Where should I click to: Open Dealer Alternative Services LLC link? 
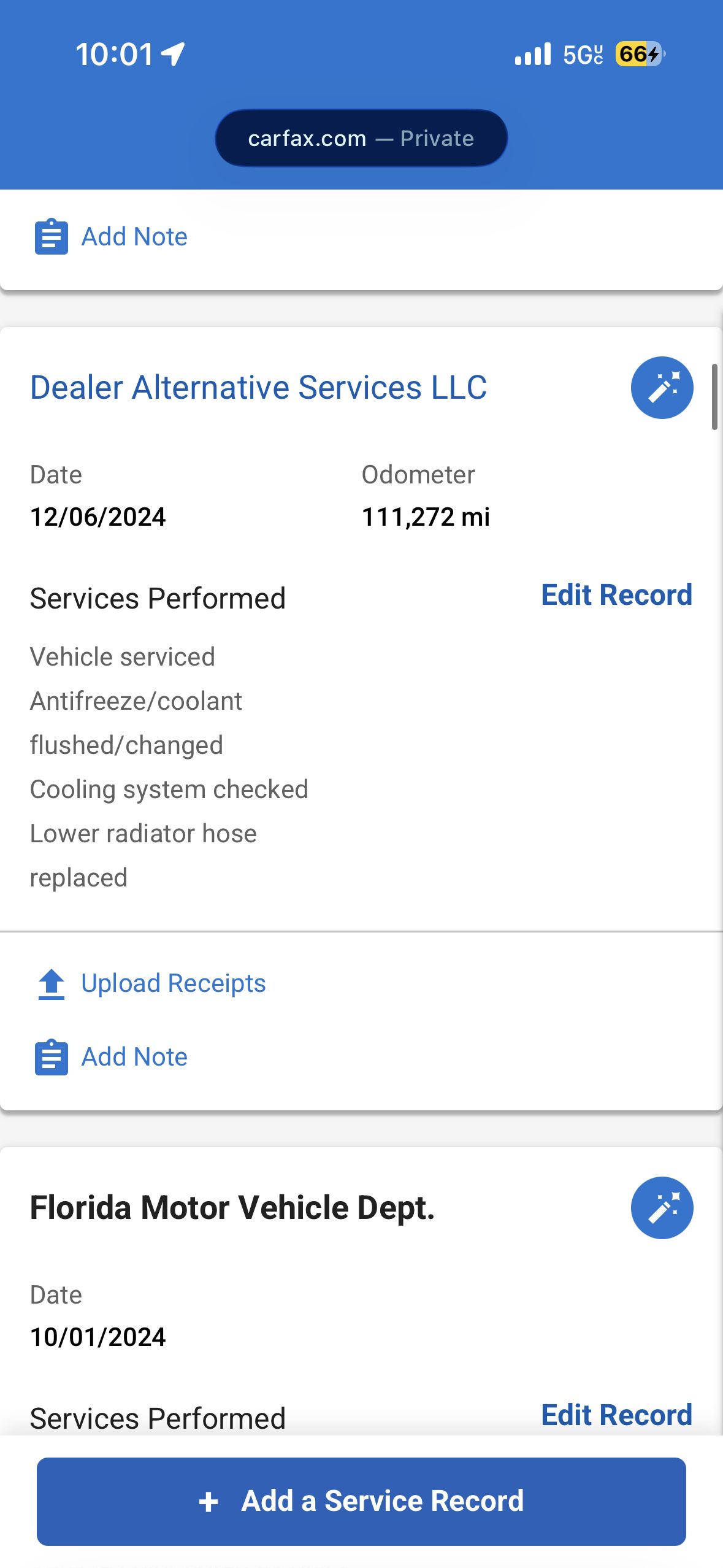point(258,388)
